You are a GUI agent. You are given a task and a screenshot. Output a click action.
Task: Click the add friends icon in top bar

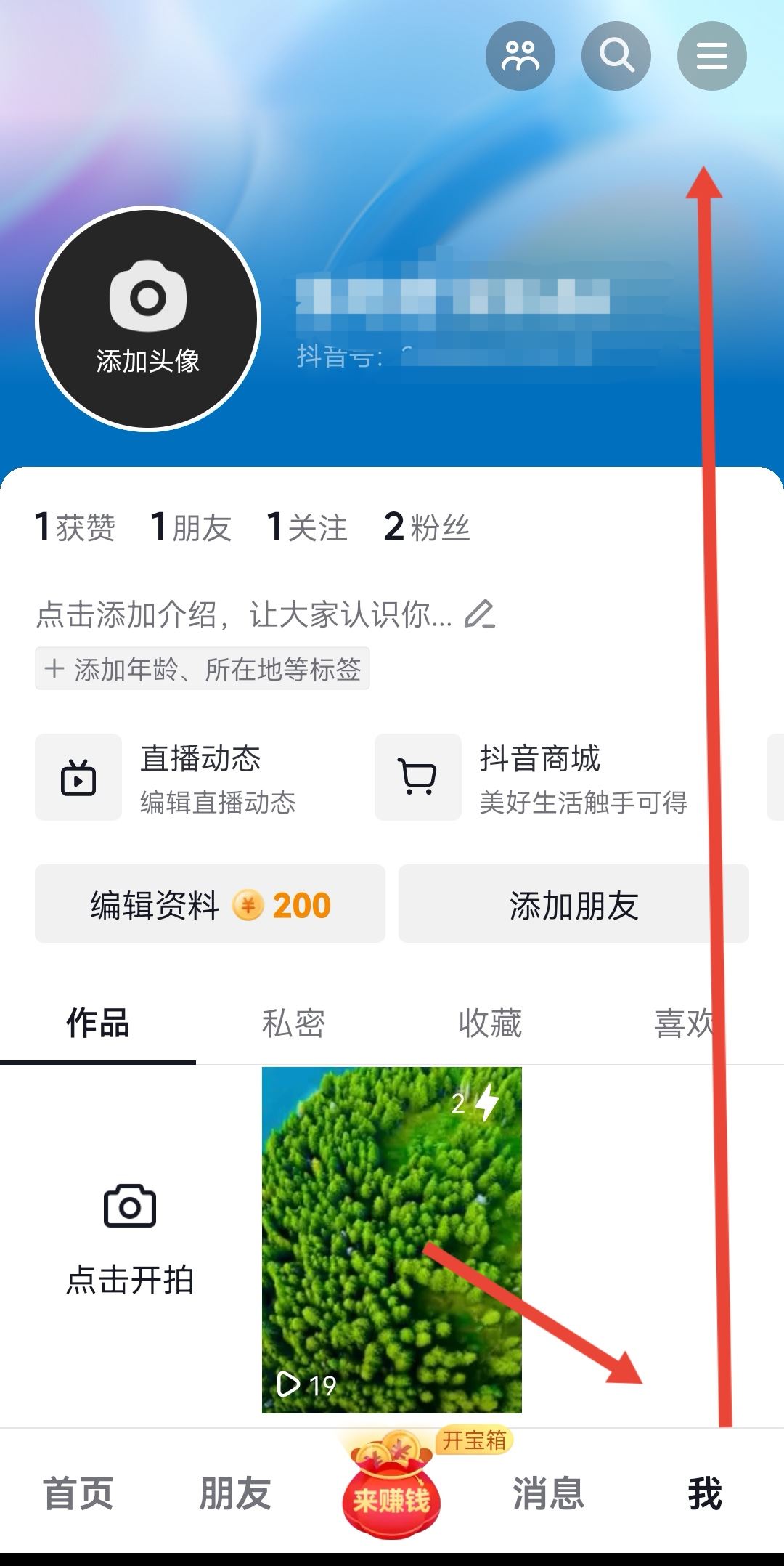pyautogui.click(x=520, y=55)
